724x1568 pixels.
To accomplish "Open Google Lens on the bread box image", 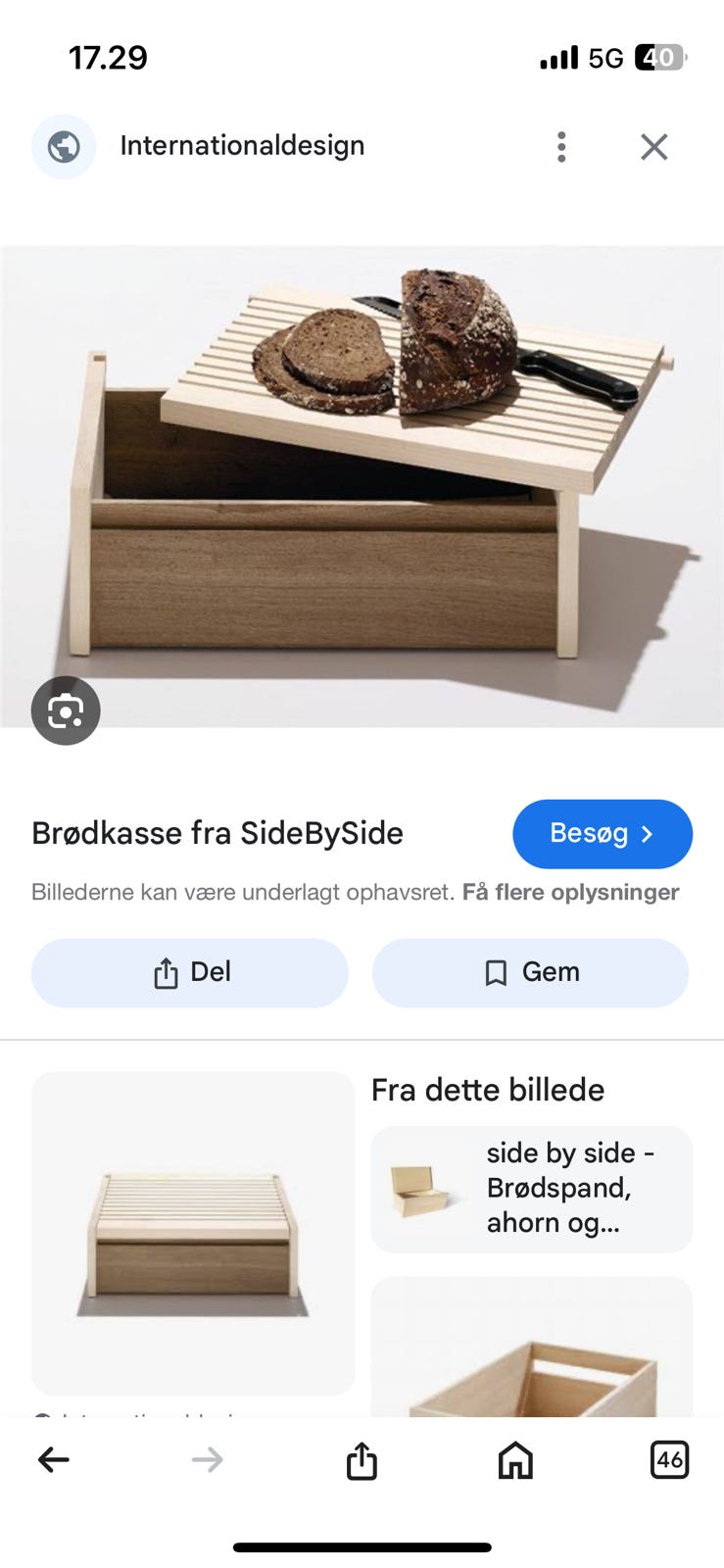I will click(x=65, y=710).
